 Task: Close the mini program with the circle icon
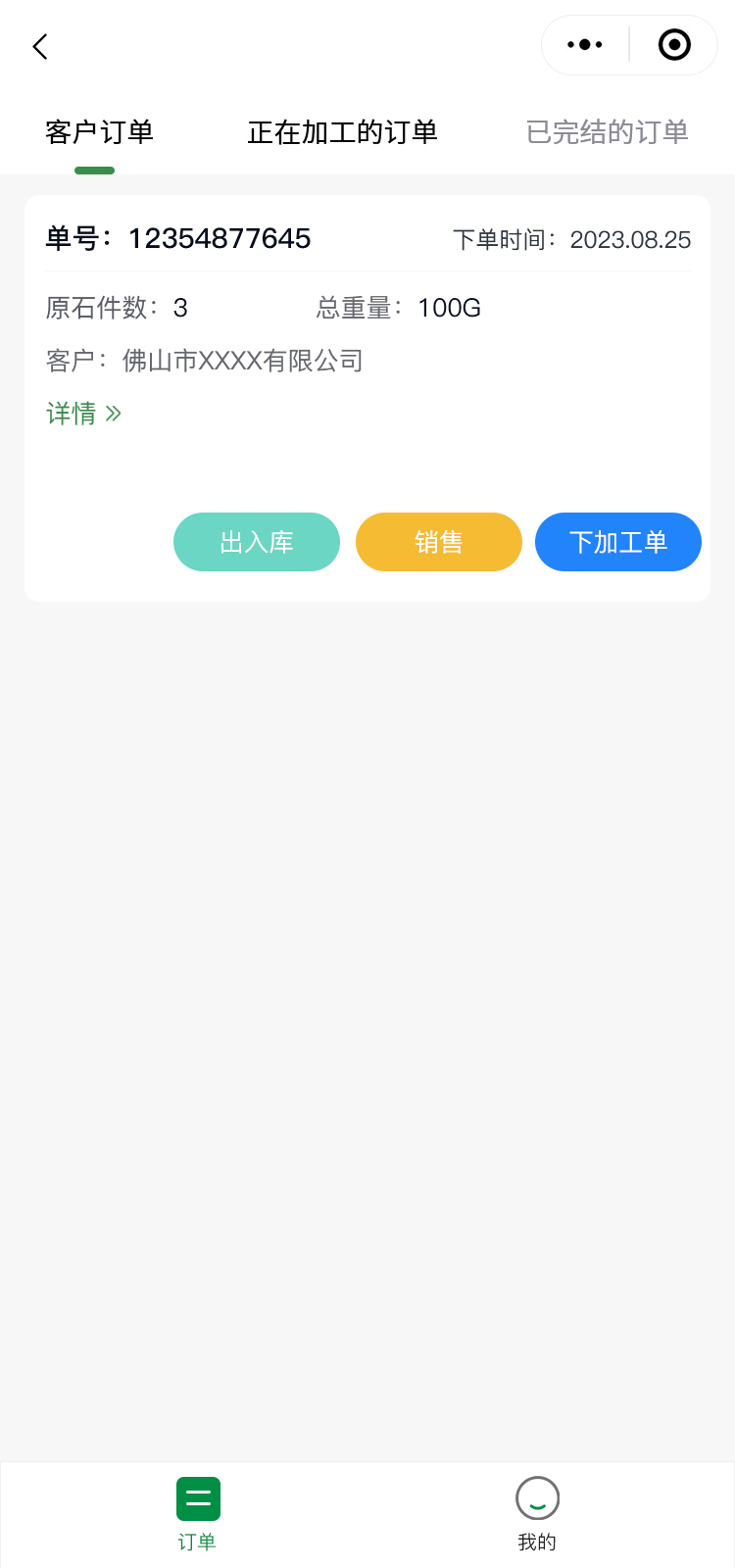pyautogui.click(x=674, y=45)
